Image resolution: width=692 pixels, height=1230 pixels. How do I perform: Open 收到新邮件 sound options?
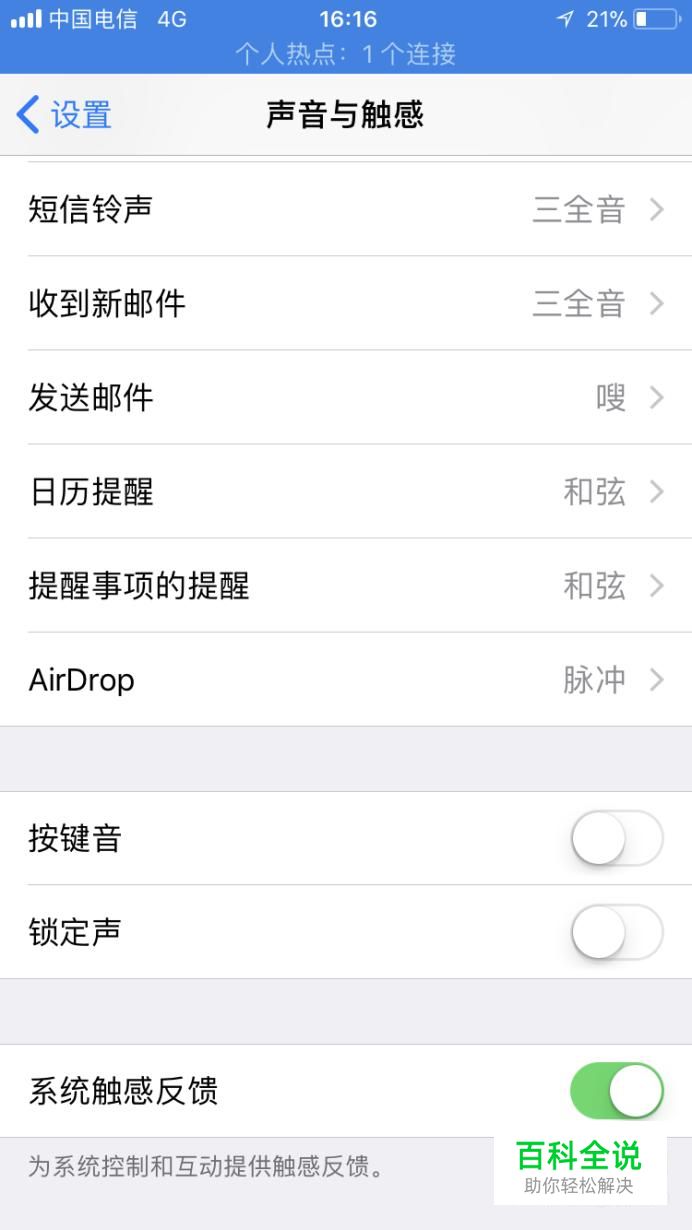(x=346, y=303)
